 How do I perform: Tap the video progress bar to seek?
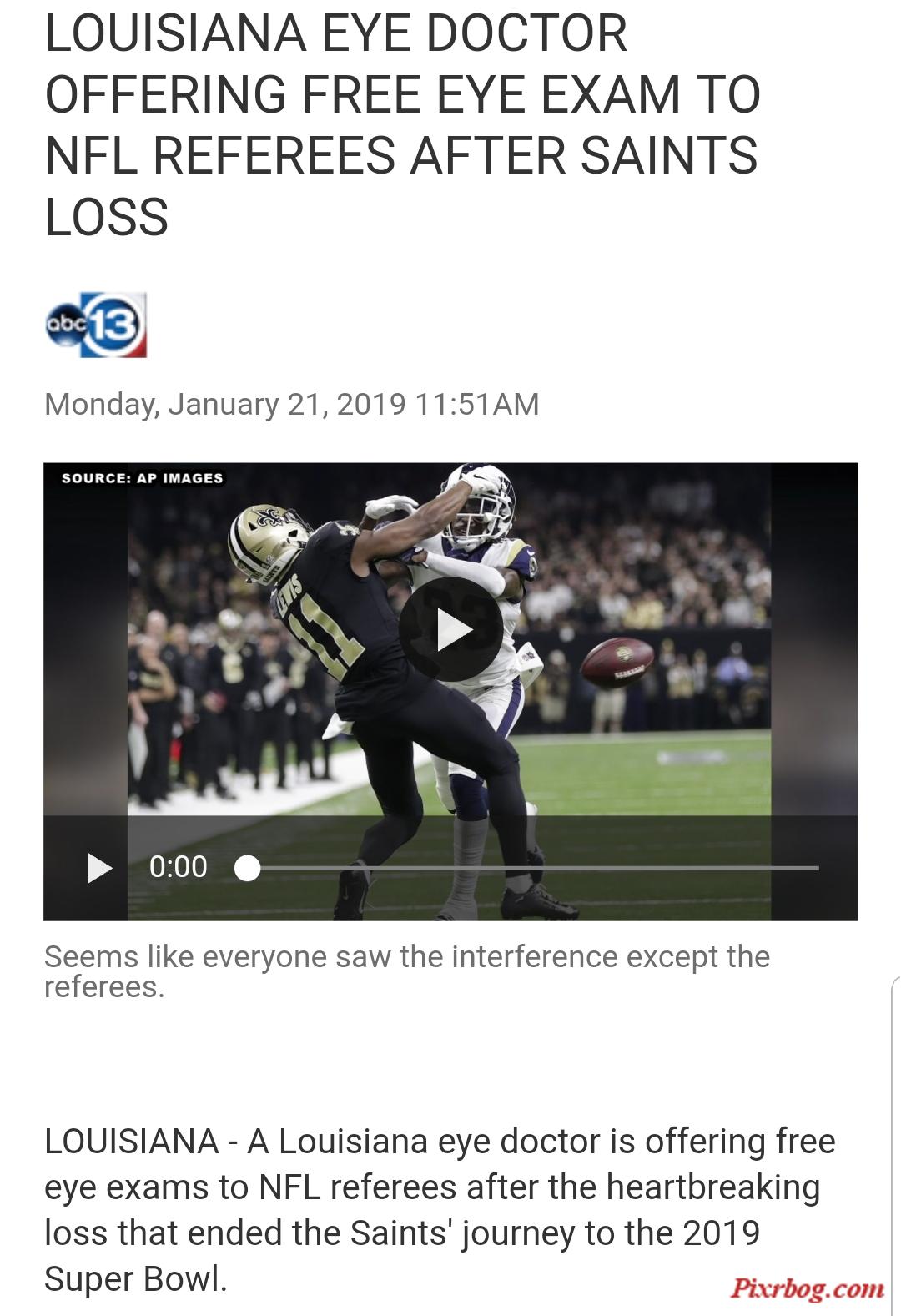(534, 868)
